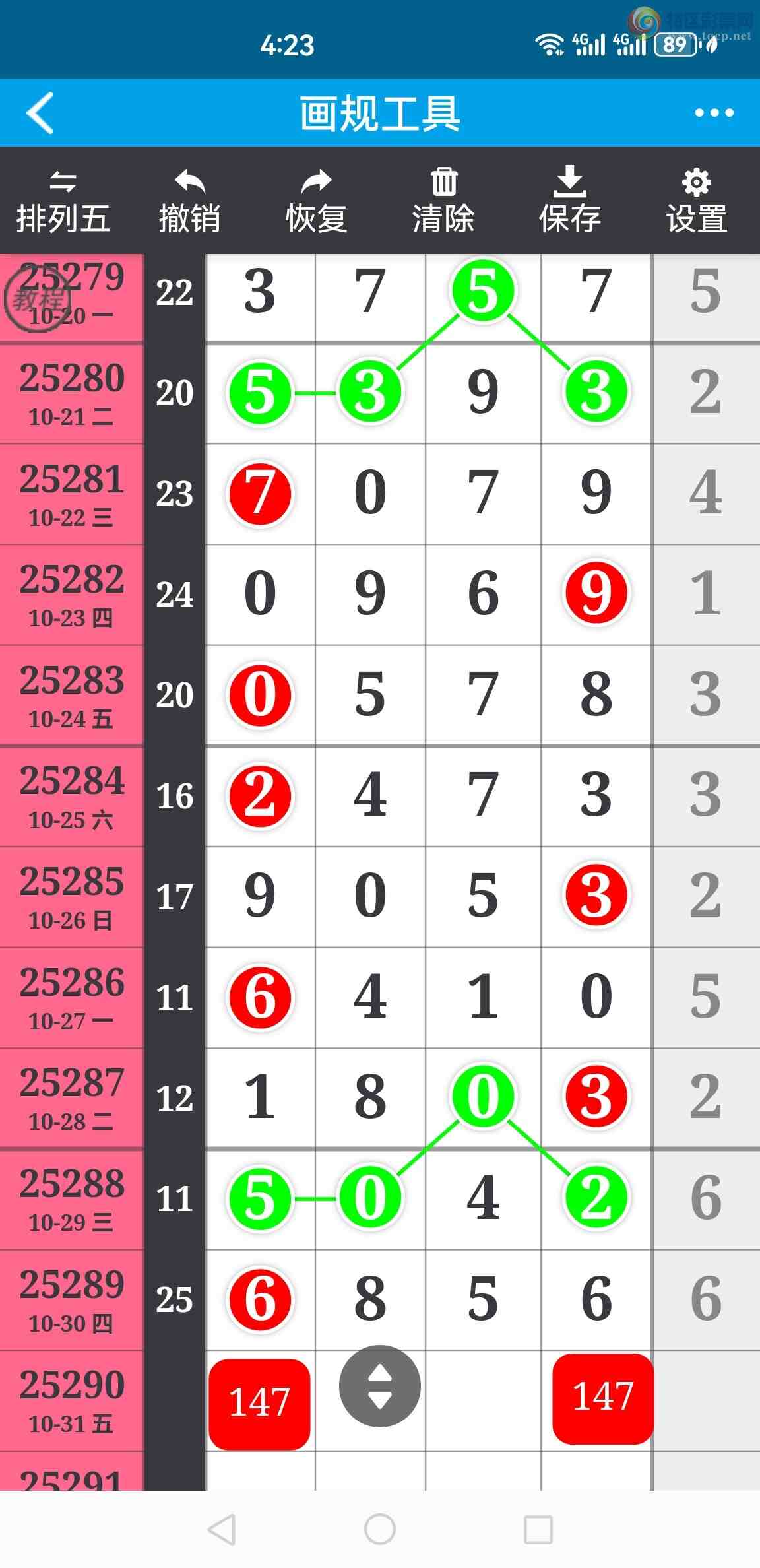Tap the gray up-down arrow floating button

coord(379,1386)
